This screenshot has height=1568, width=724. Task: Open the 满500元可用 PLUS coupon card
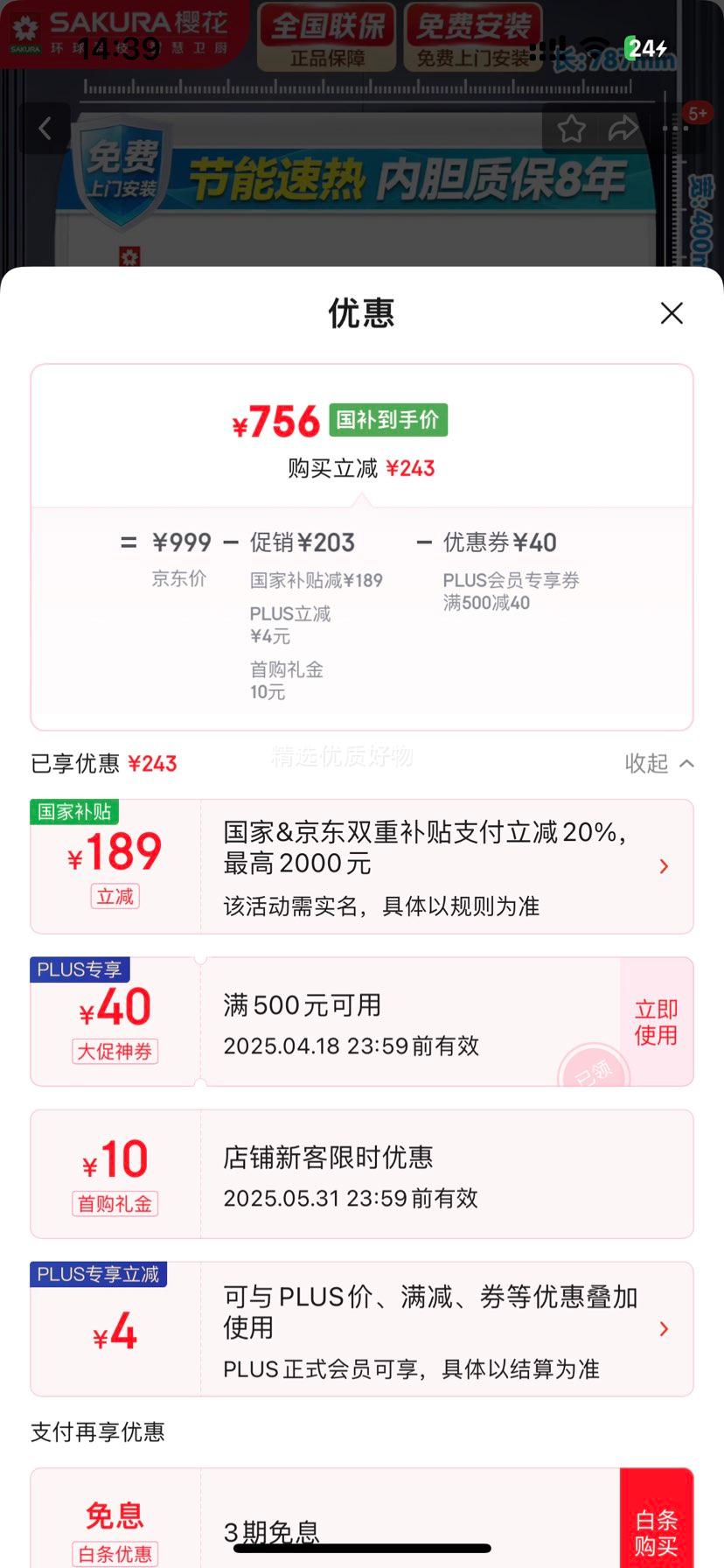pos(350,1020)
